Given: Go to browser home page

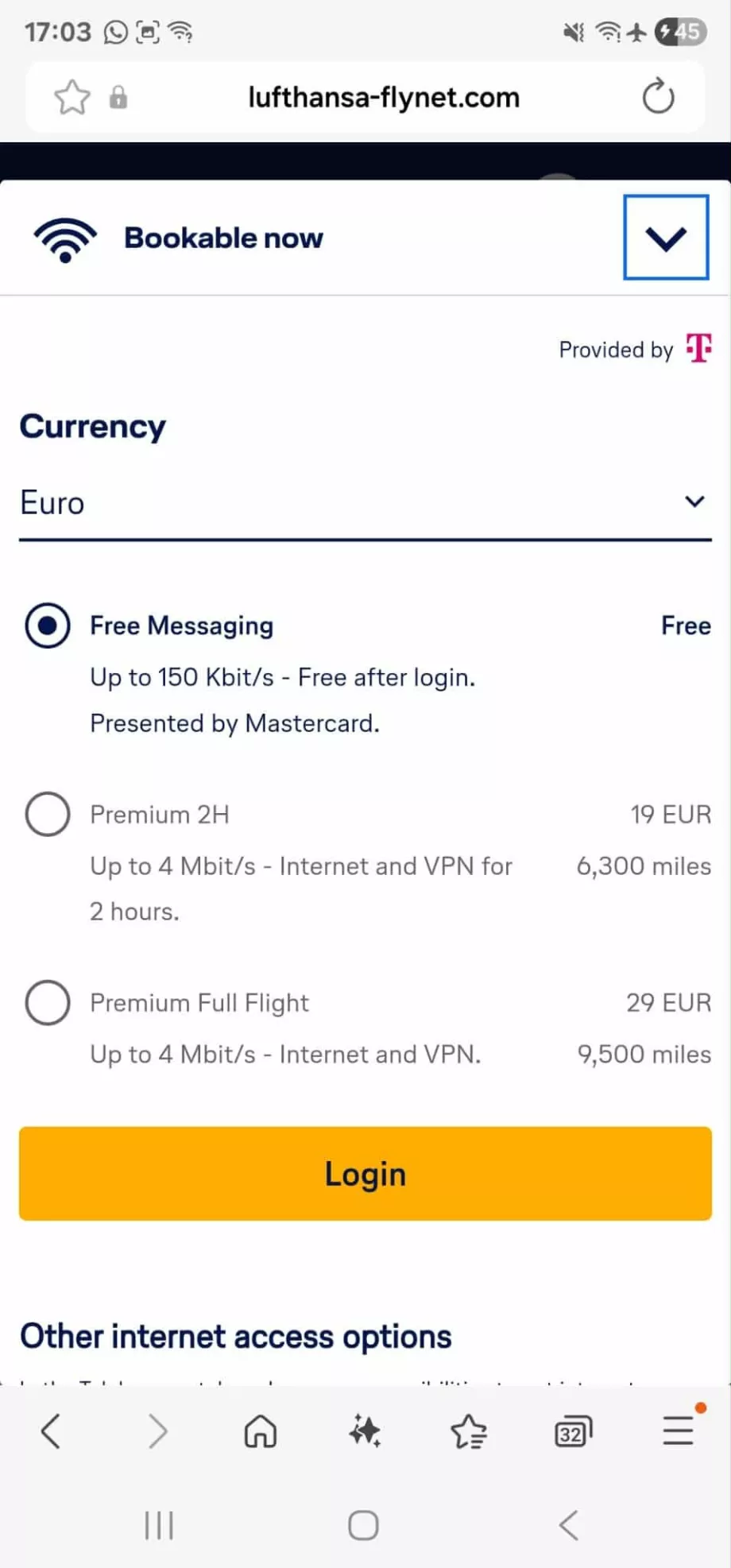Looking at the screenshot, I should pos(260,1431).
